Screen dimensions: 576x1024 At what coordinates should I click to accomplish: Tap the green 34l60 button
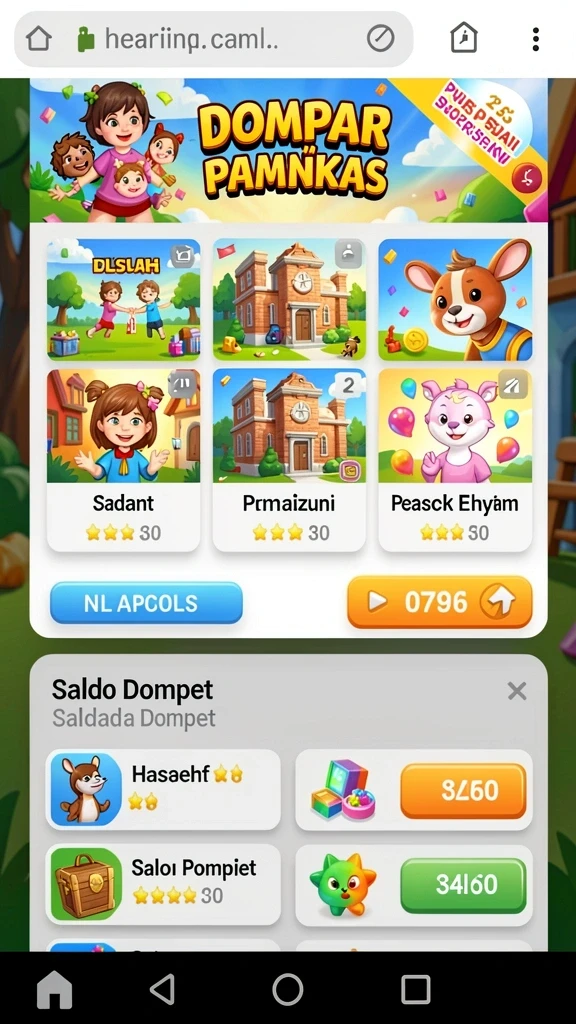pyautogui.click(x=463, y=886)
